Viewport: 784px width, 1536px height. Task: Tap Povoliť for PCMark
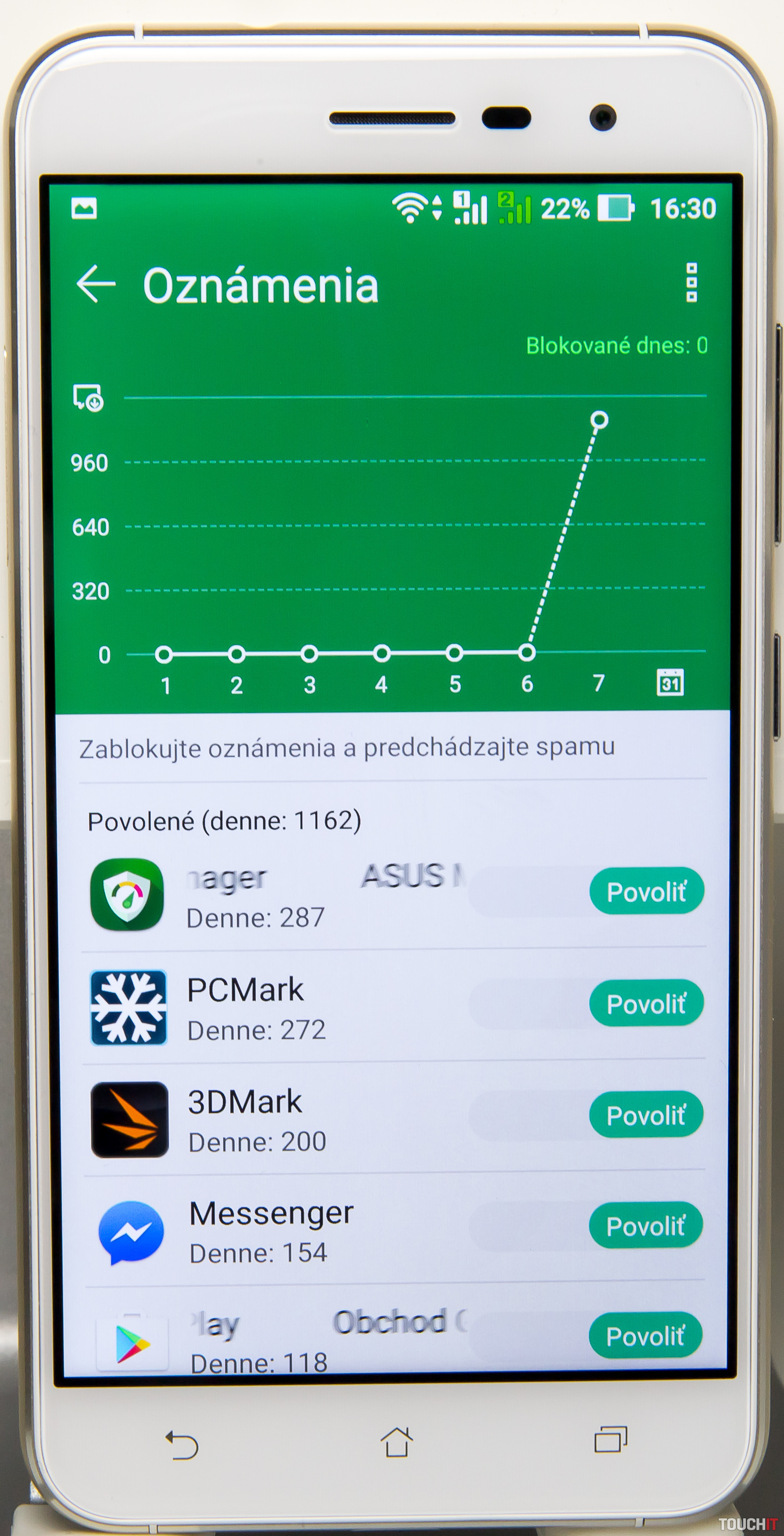coord(646,1004)
